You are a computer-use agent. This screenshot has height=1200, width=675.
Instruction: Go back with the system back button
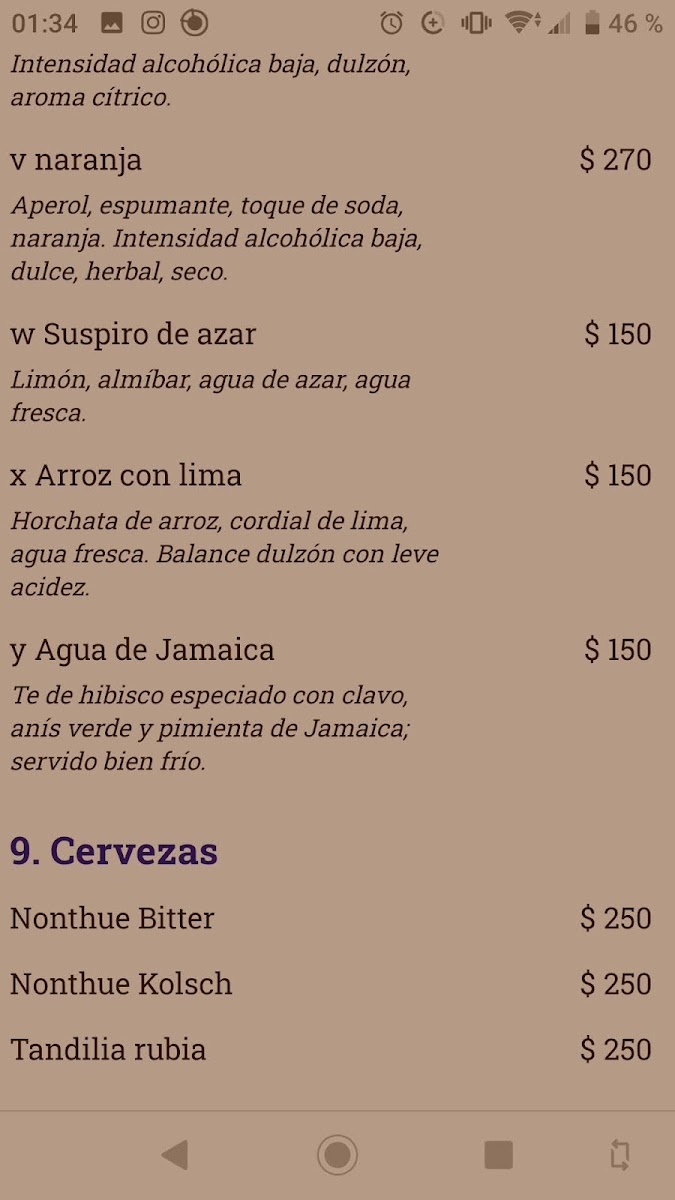point(175,1155)
